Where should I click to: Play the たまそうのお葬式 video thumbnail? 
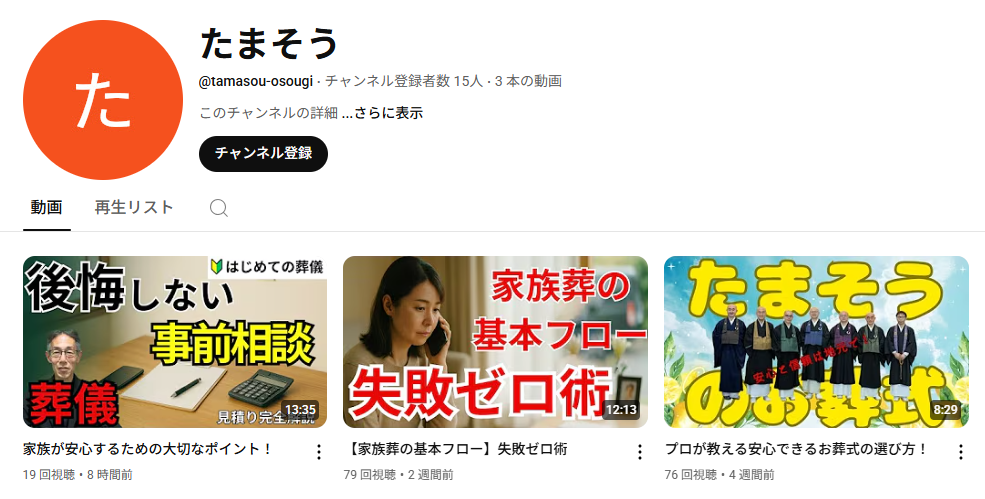coord(816,342)
